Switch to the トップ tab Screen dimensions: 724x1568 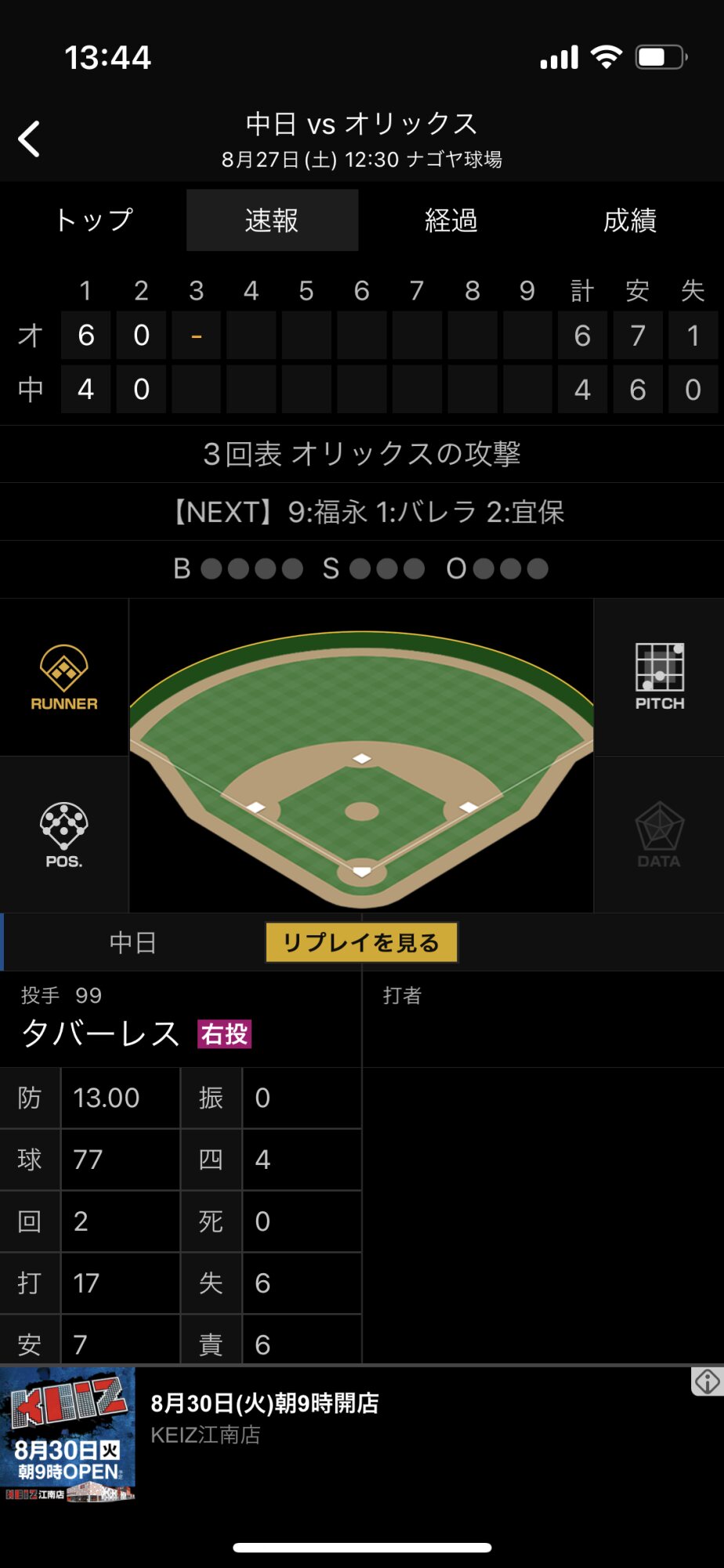pos(94,220)
